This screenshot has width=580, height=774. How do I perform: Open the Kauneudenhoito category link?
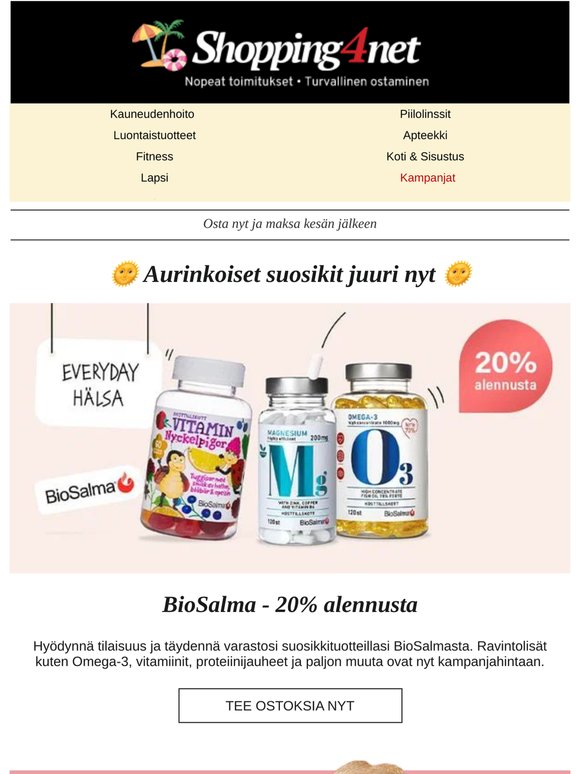tap(152, 114)
